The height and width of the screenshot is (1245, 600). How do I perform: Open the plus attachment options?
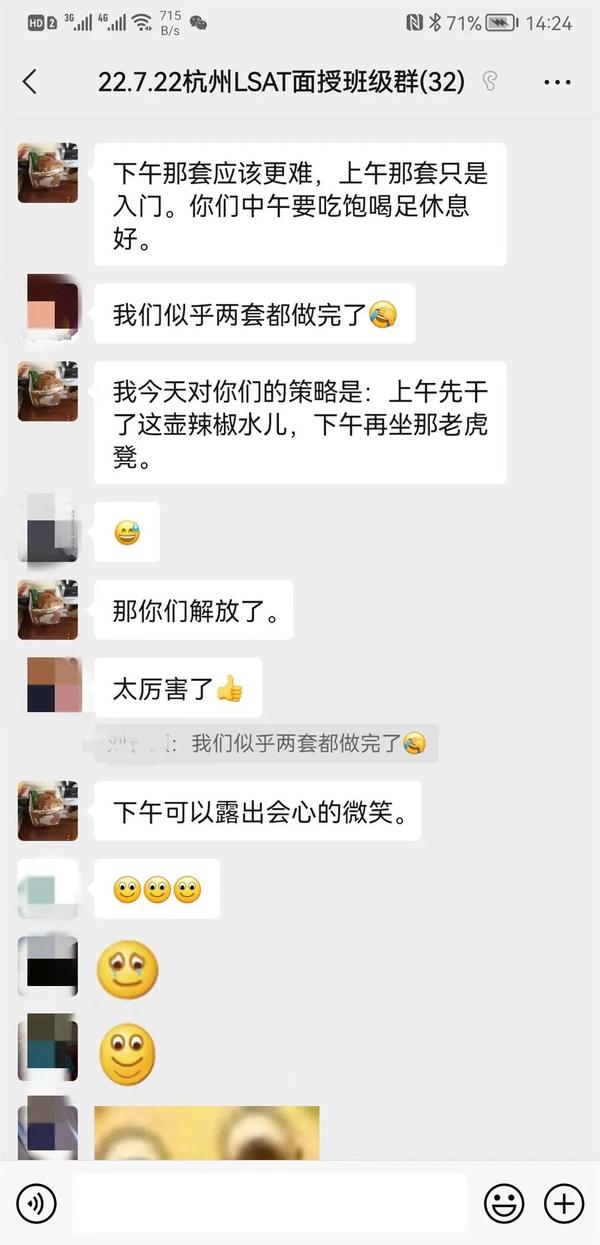click(563, 1203)
